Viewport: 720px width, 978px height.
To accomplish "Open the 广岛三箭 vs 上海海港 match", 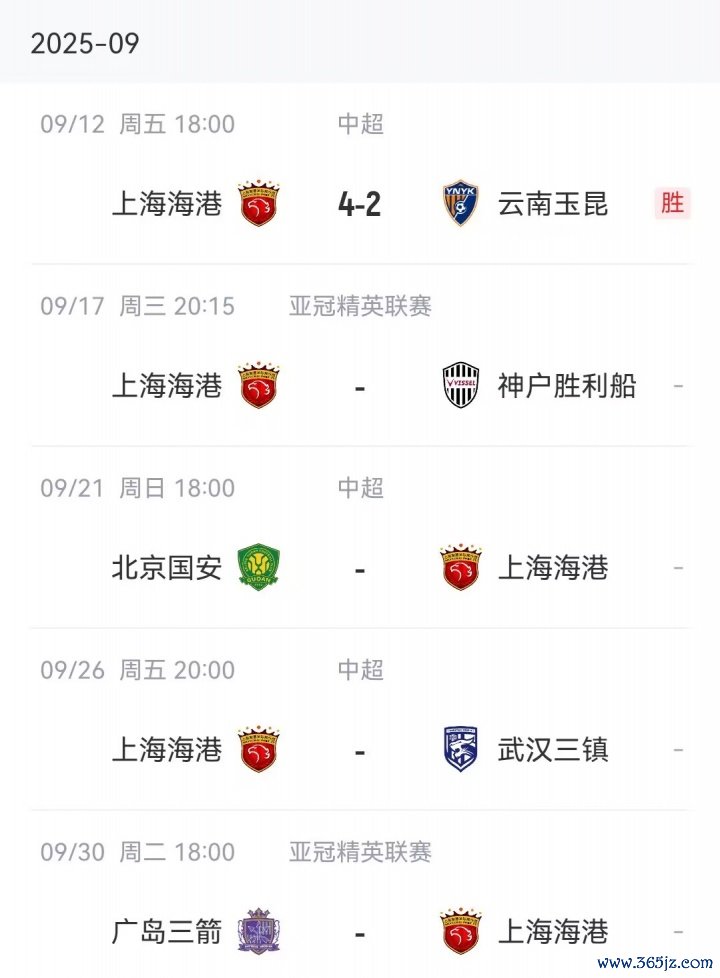I will pyautogui.click(x=360, y=932).
